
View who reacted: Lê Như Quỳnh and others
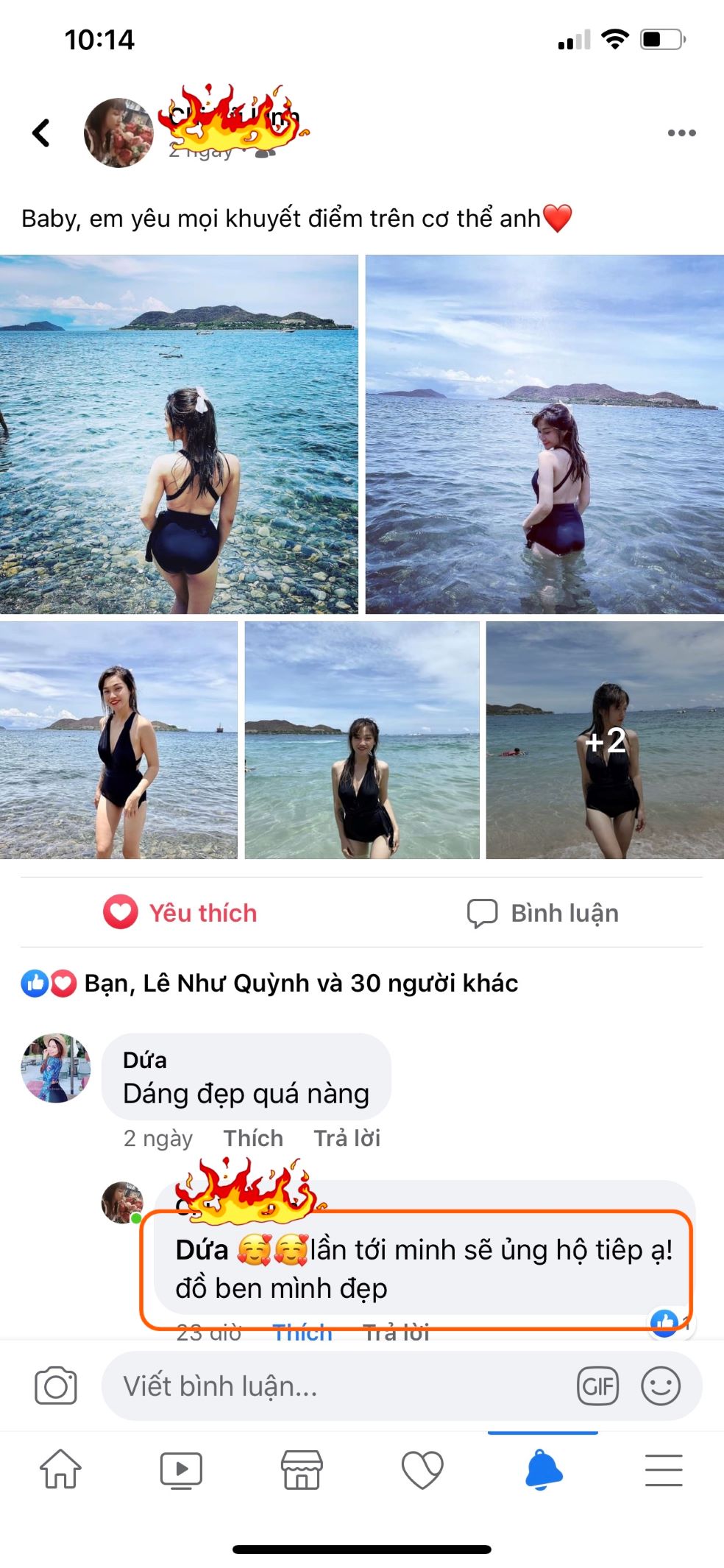[x=300, y=983]
